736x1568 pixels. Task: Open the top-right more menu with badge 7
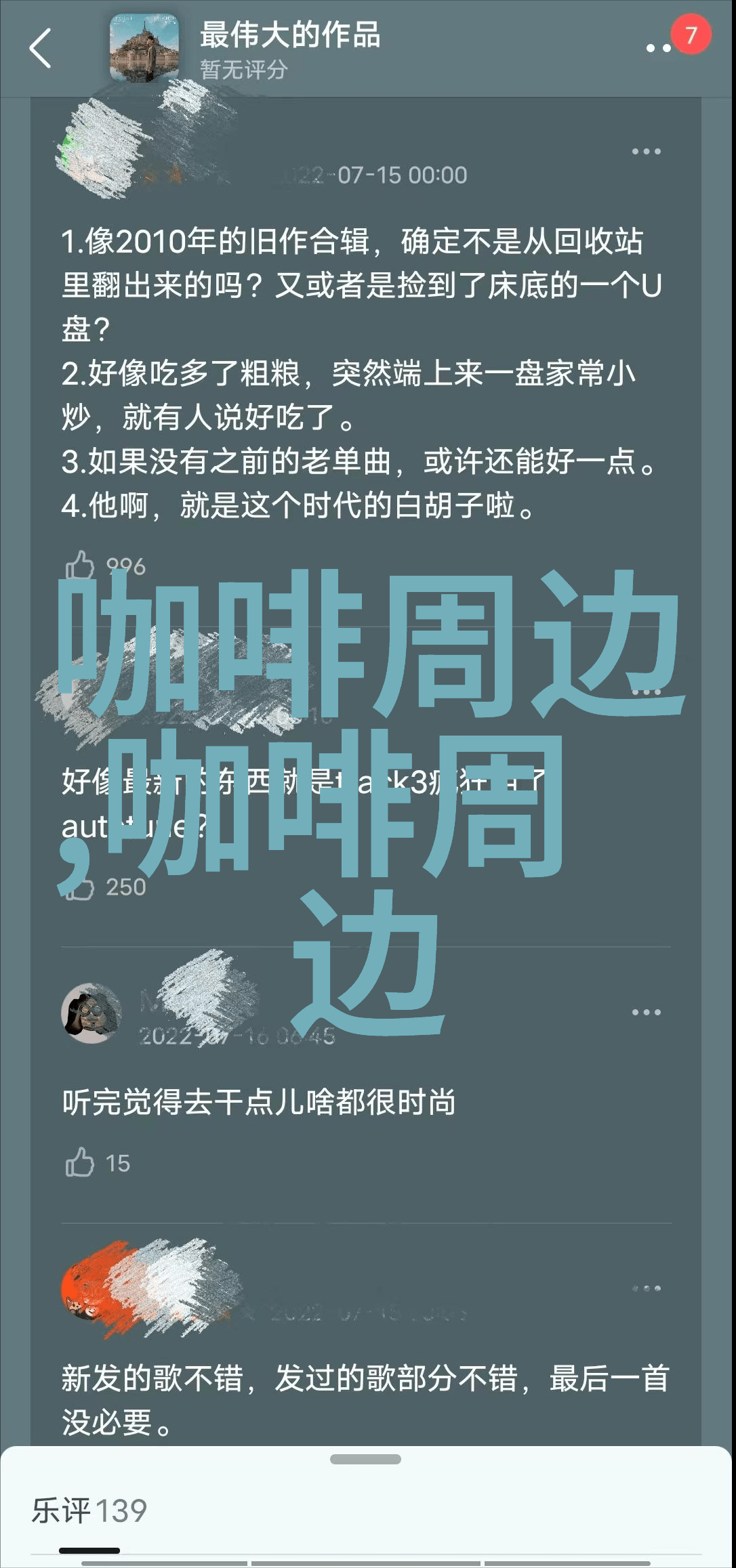tap(659, 47)
